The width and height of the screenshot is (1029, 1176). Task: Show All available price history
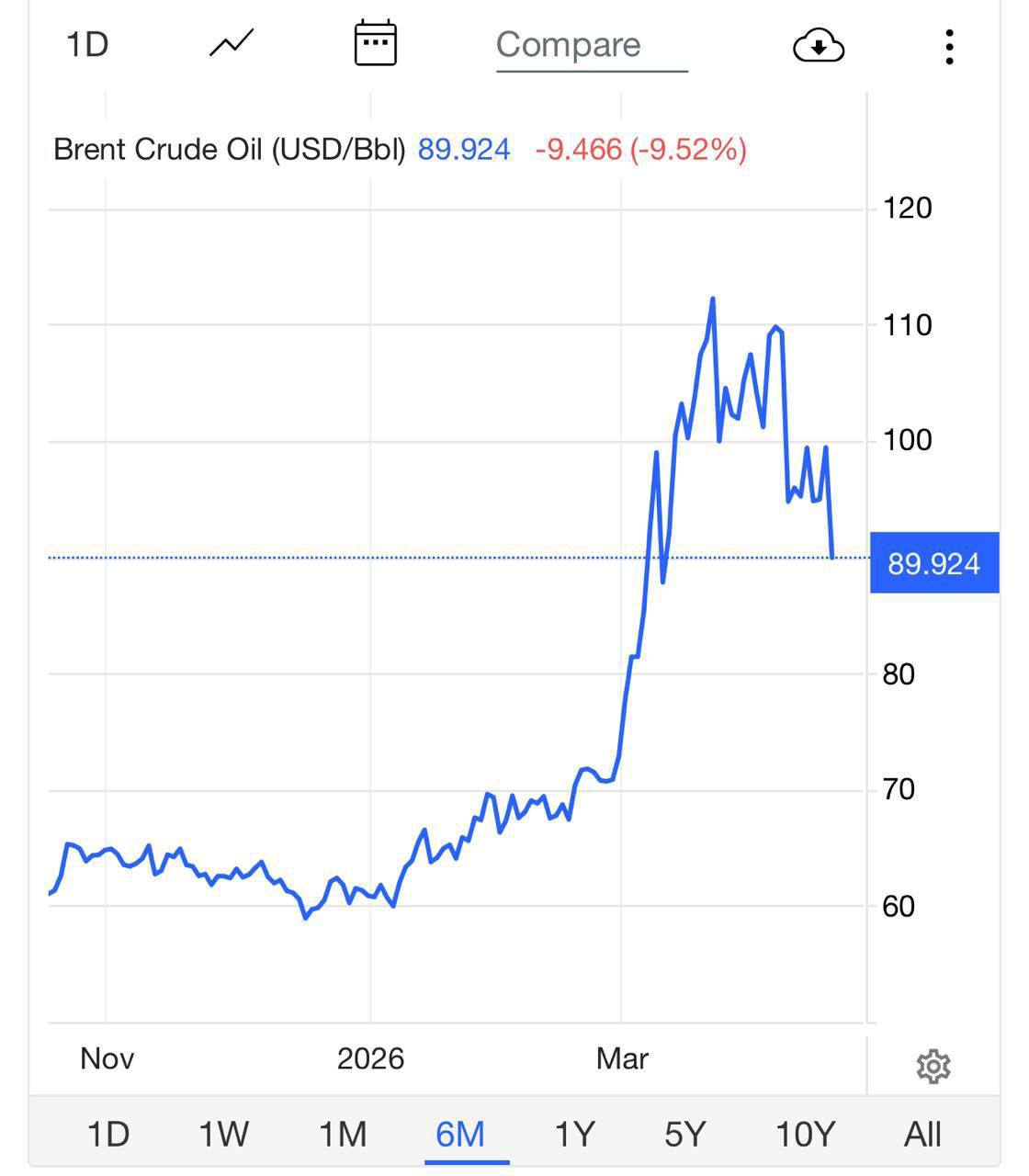click(922, 1134)
